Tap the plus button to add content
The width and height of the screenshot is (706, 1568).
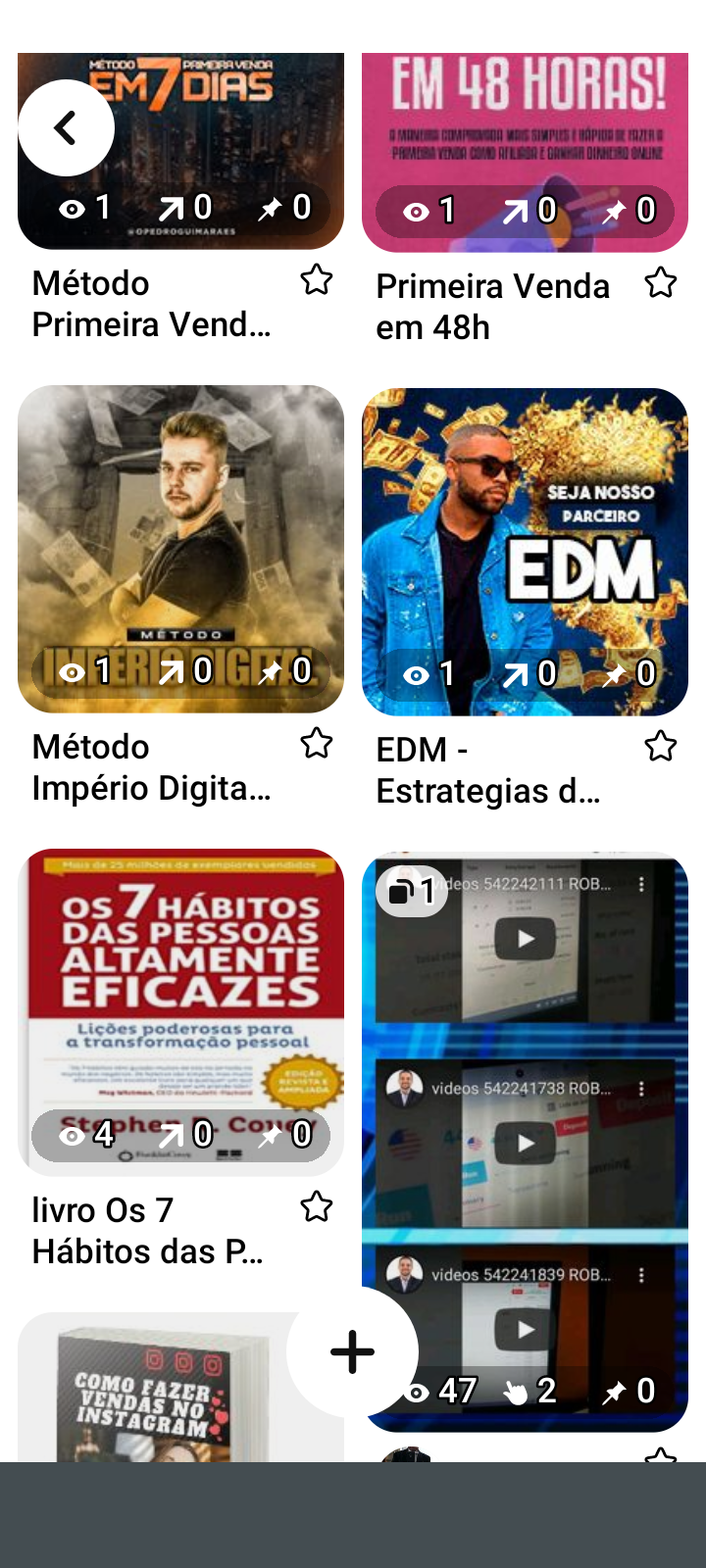[352, 1351]
